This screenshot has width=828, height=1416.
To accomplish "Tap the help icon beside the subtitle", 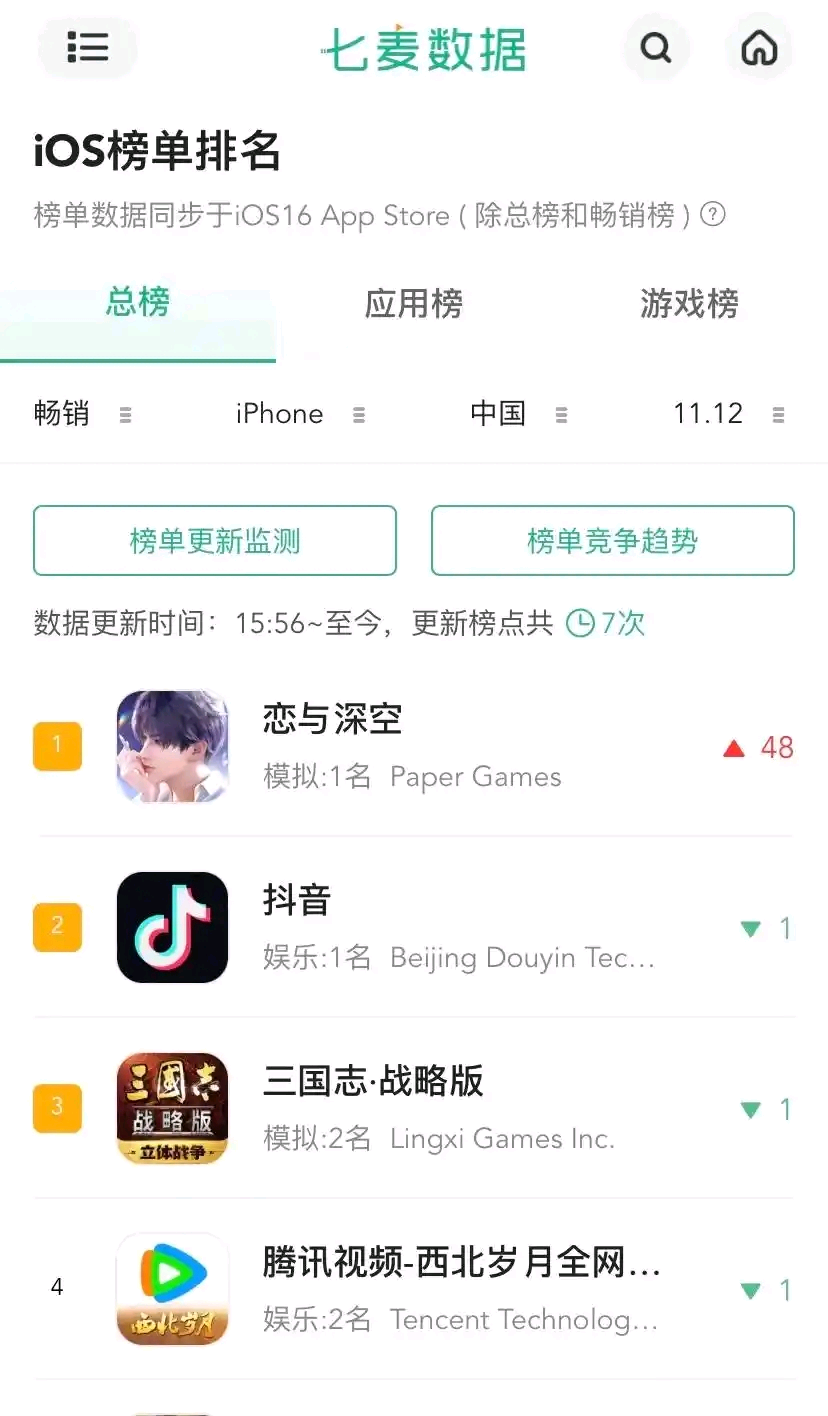I will point(712,215).
